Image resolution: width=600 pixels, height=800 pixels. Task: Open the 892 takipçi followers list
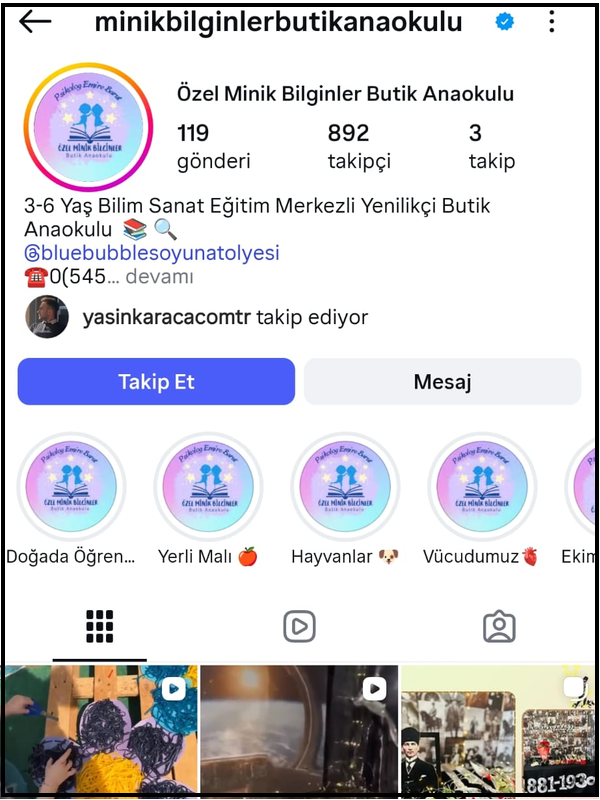(358, 146)
